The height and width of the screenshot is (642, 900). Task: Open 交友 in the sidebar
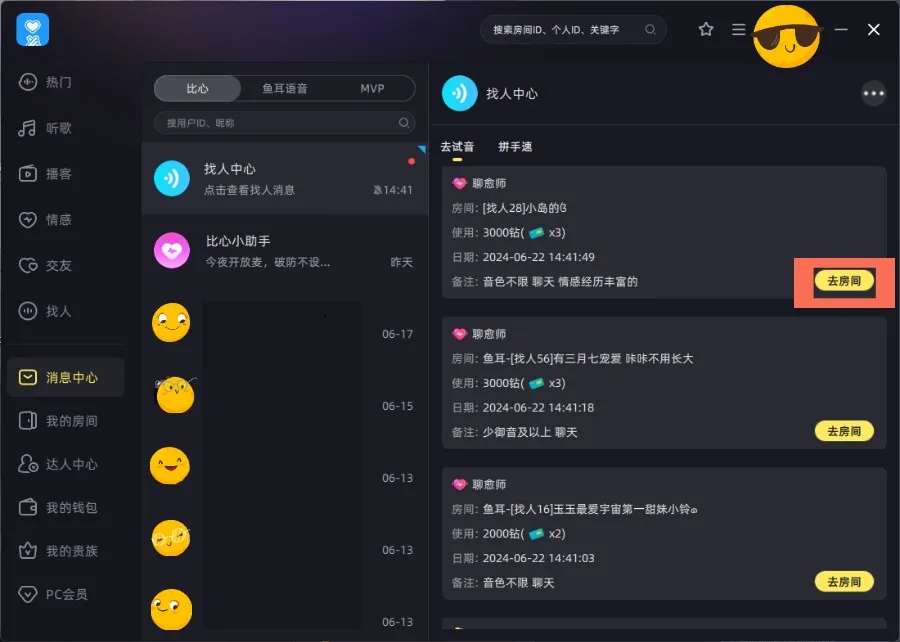58,266
